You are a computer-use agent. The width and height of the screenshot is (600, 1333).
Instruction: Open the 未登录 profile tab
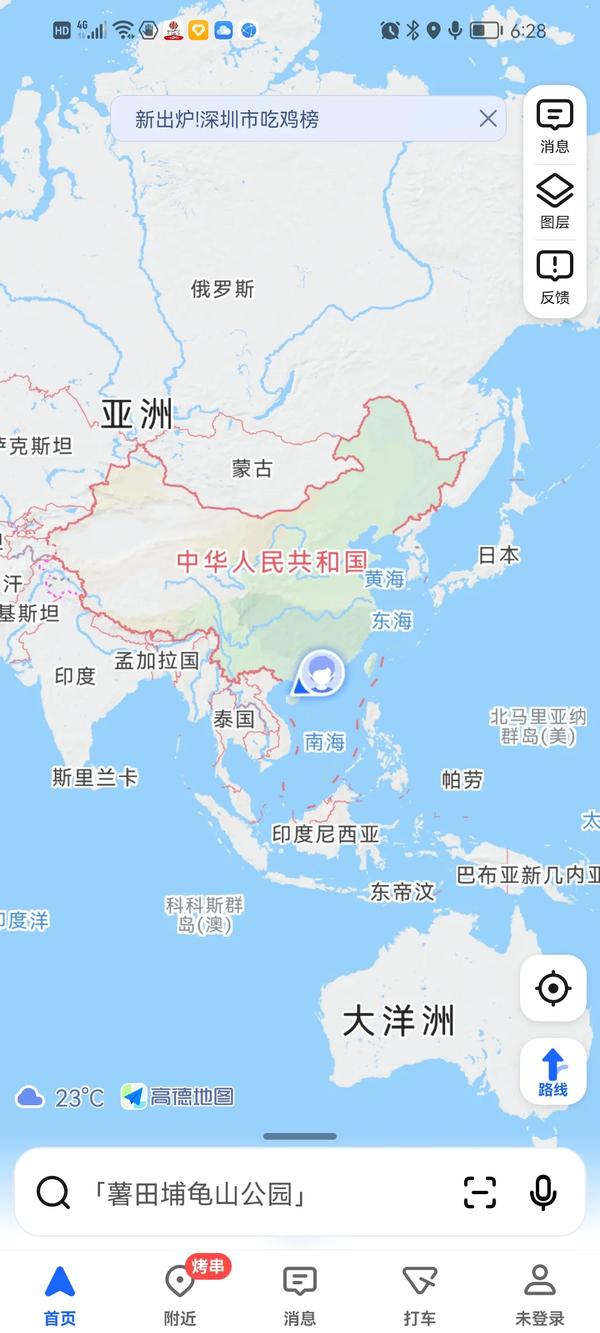point(539,1294)
